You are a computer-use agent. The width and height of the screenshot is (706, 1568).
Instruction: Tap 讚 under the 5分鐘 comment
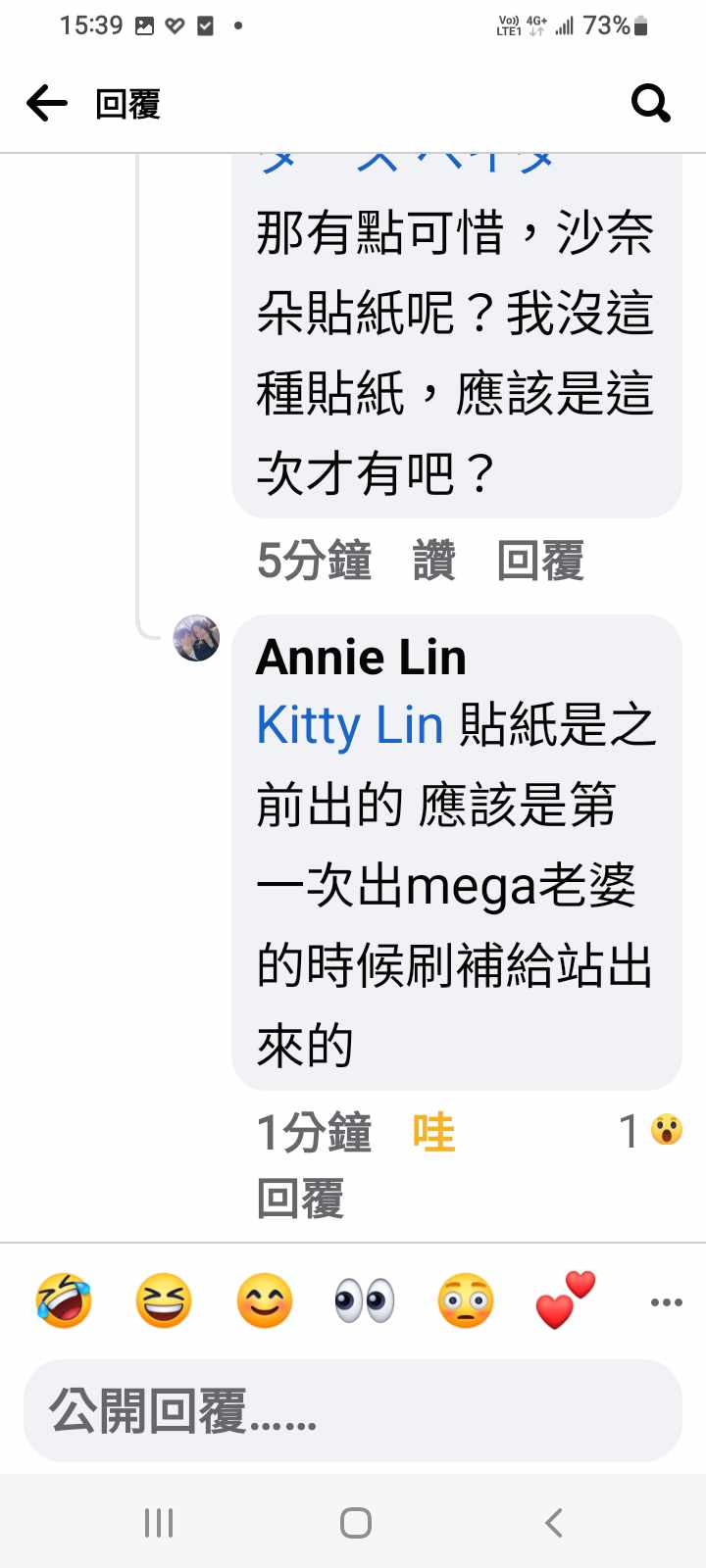tap(434, 562)
